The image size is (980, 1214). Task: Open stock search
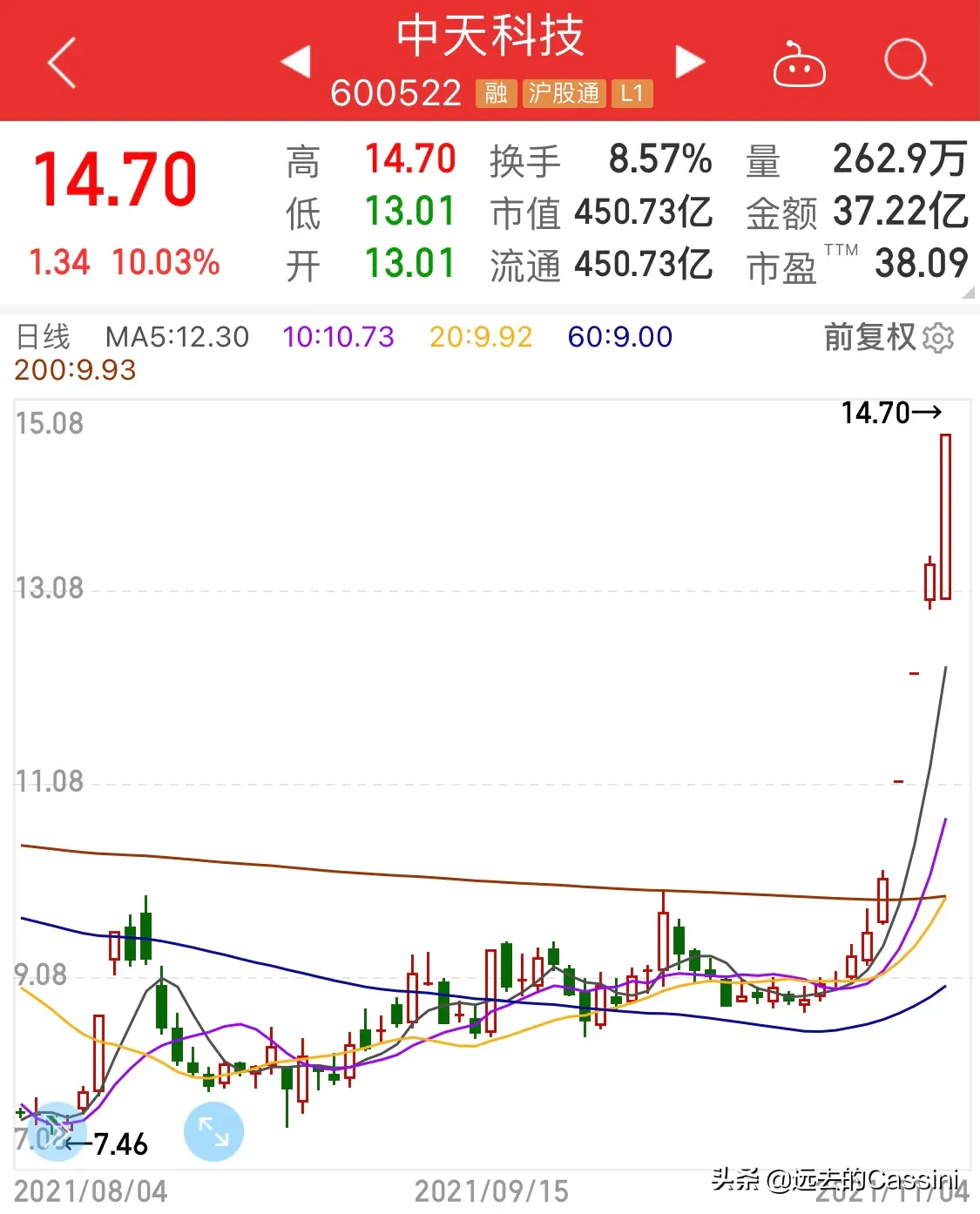[908, 63]
